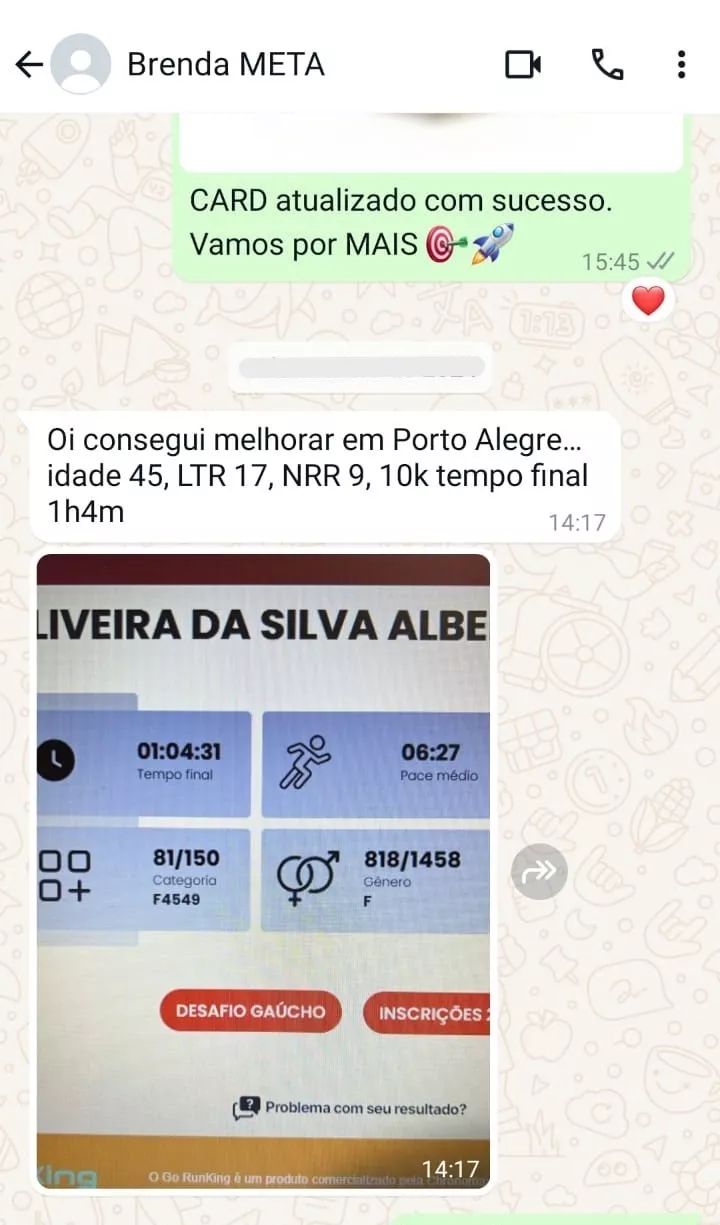Start a video call with Brenda META
The image size is (720, 1225).
click(522, 66)
